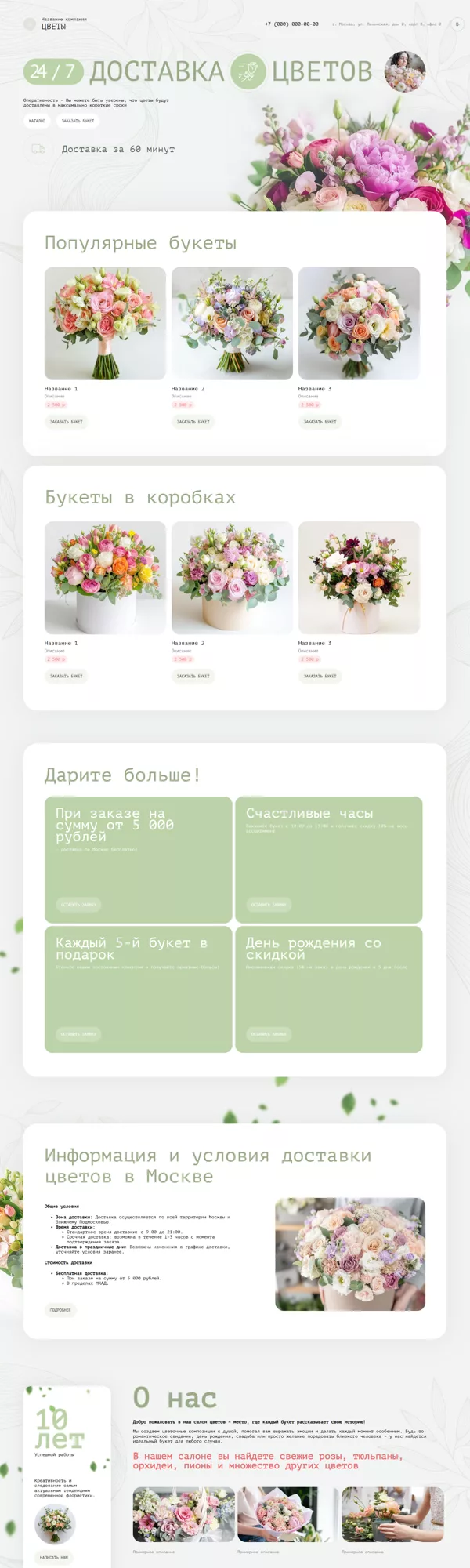
Task: Tap Написать нам in the 10 лет card
Action: click(54, 1557)
